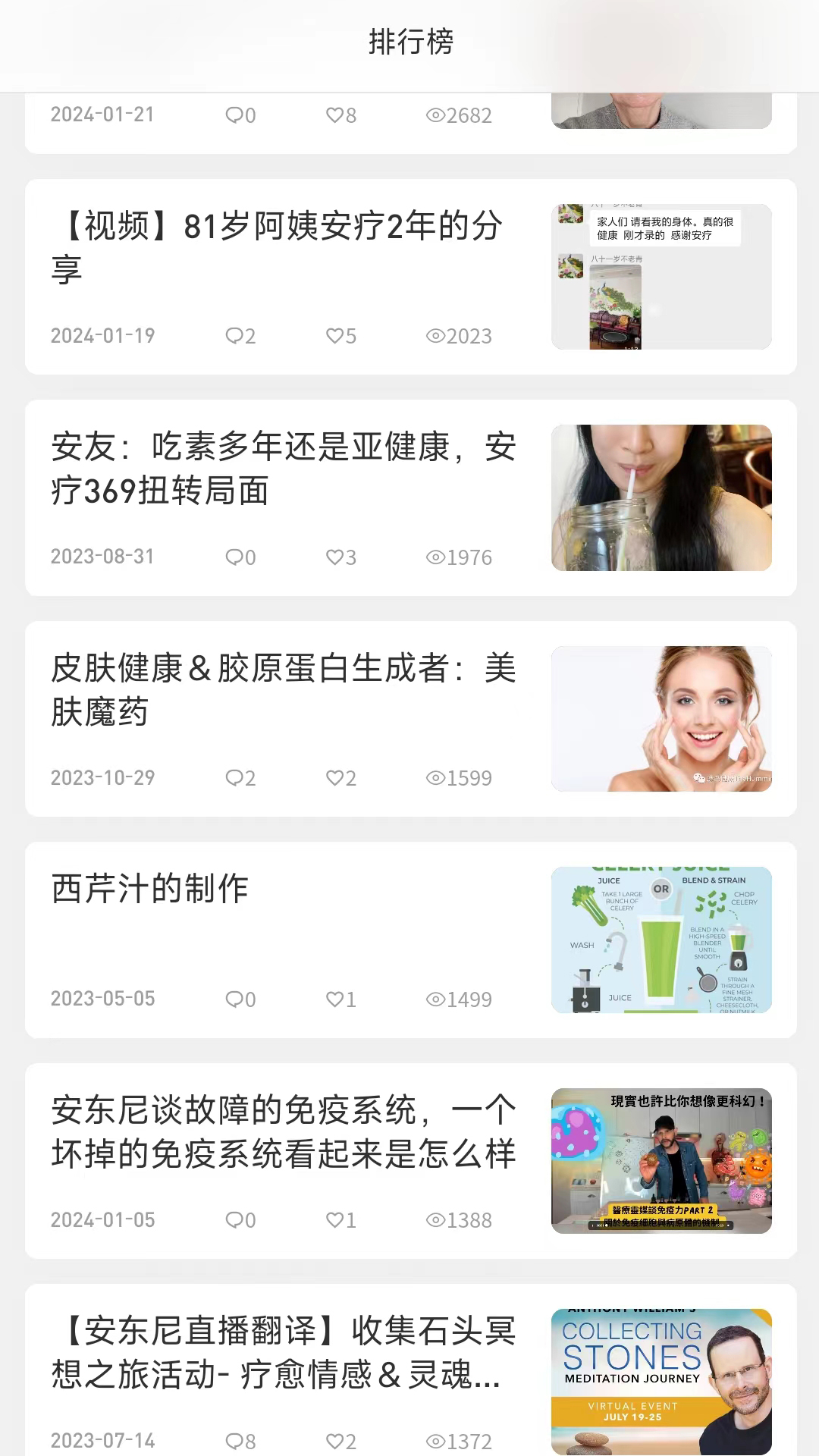The image size is (819, 1456).
Task: Click the woman drinking juice thumbnail
Action: [661, 497]
